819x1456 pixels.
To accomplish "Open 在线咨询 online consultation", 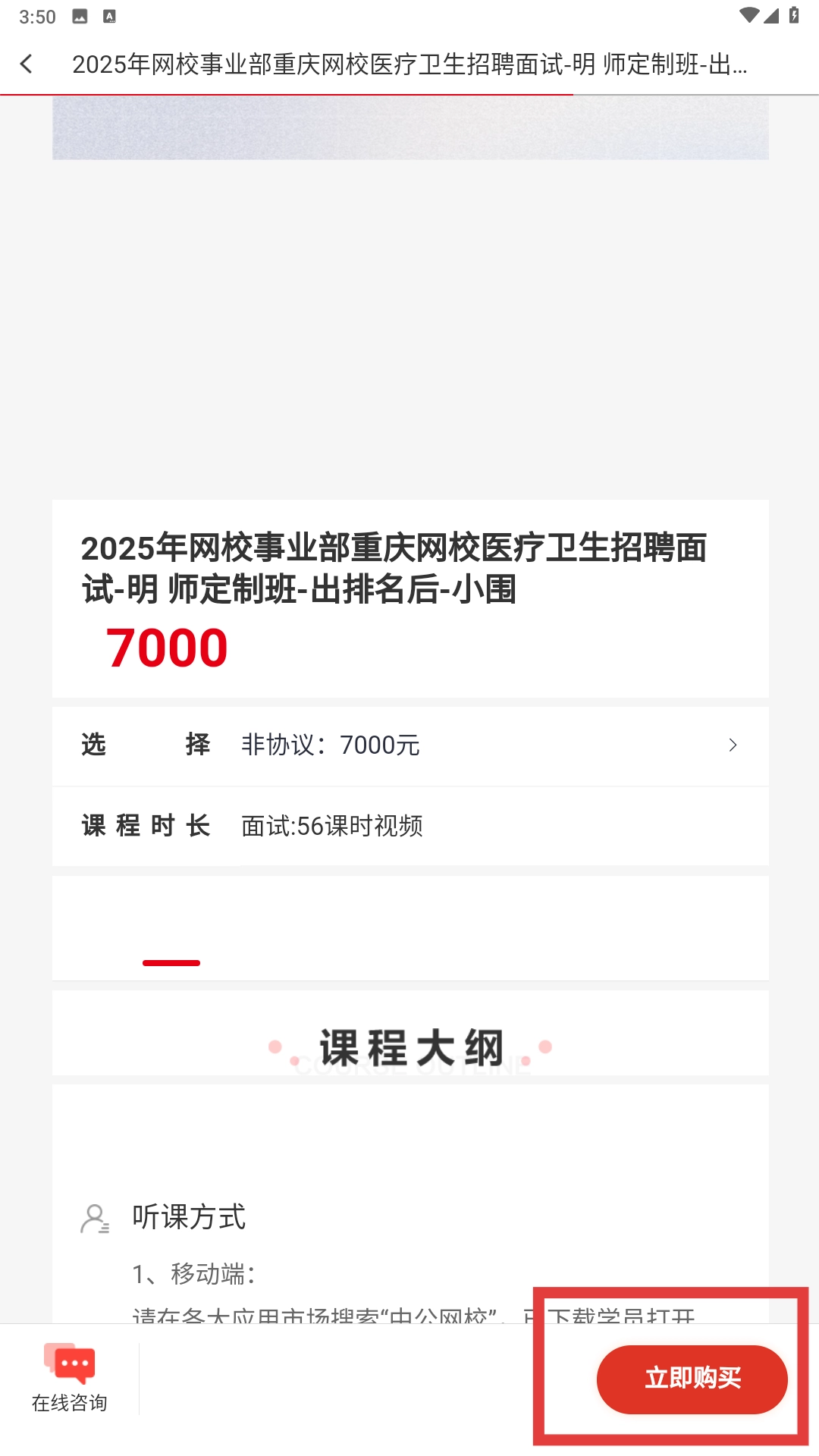I will pyautogui.click(x=70, y=1379).
